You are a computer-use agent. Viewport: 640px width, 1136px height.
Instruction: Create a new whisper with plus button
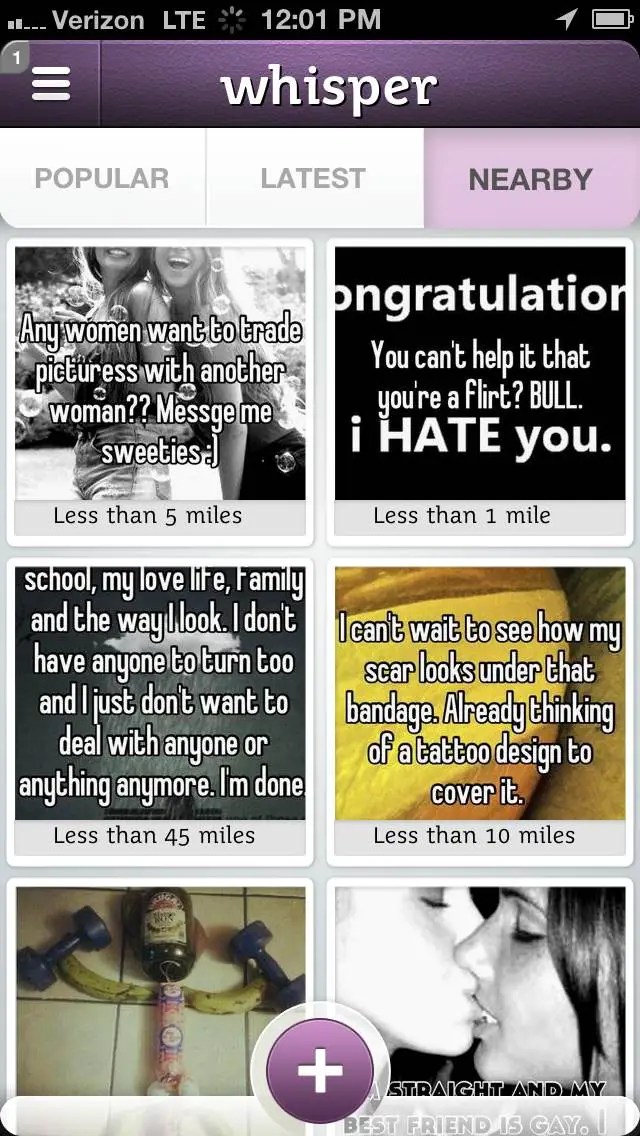(320, 1070)
